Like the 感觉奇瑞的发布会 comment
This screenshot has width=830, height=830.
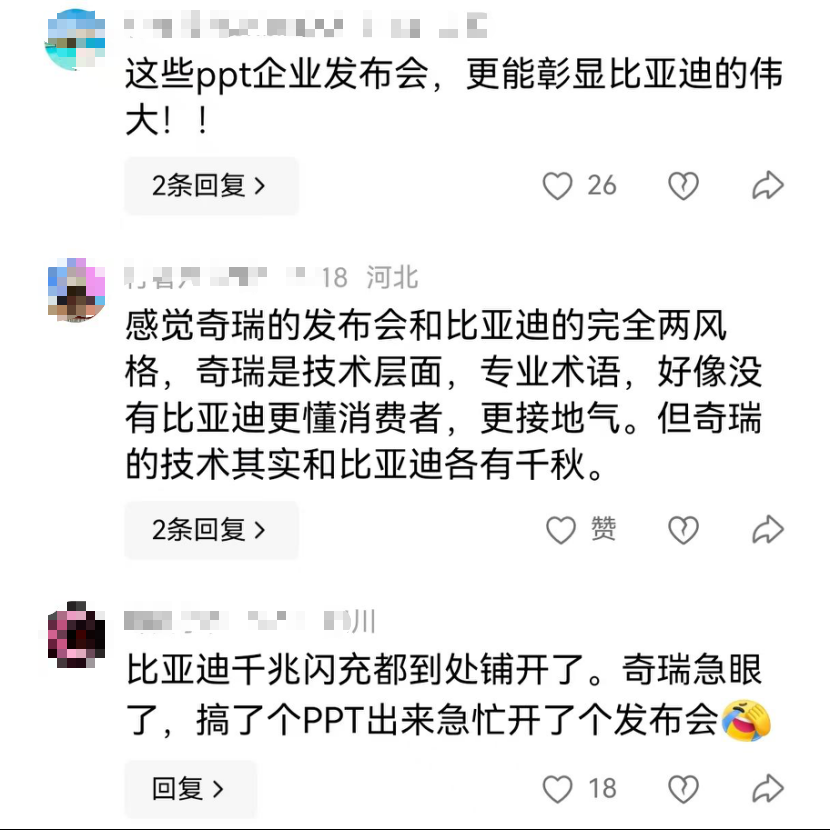562,530
